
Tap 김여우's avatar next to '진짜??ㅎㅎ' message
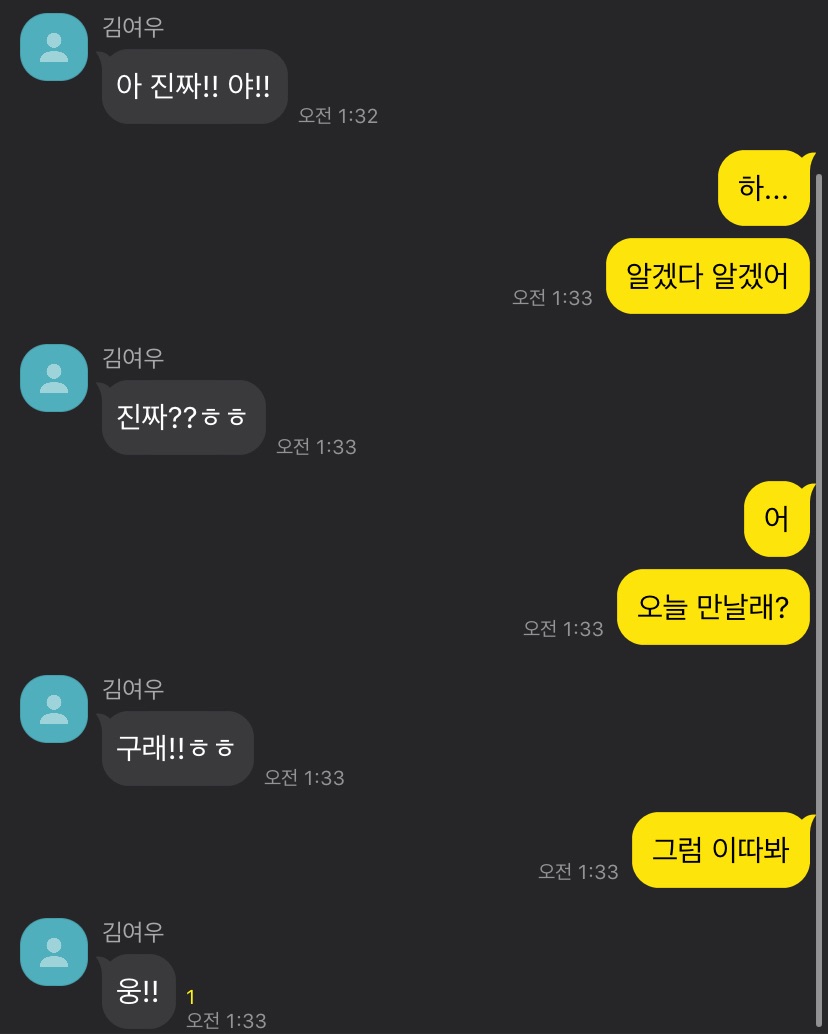click(x=54, y=378)
